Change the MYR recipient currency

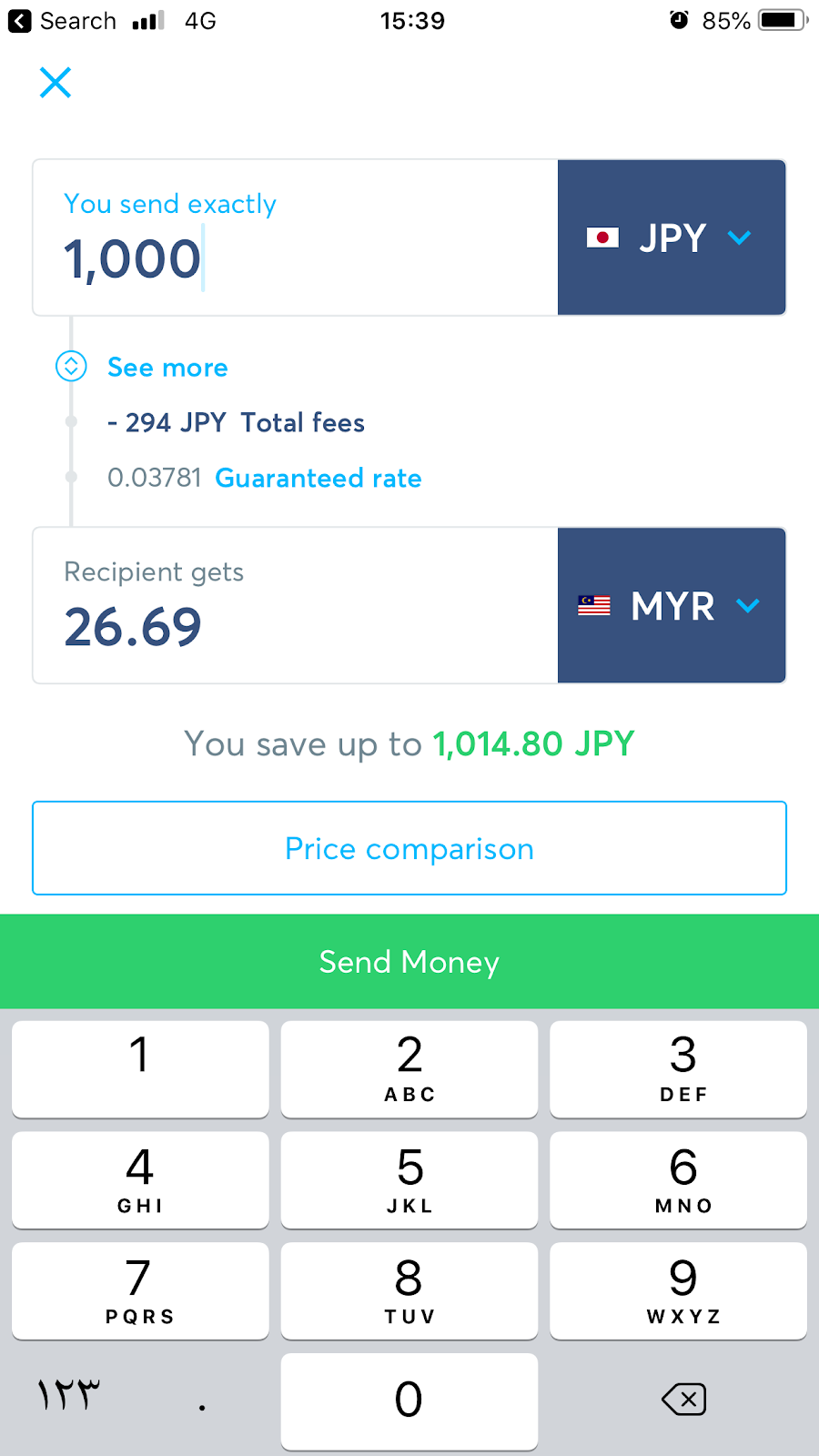pos(672,605)
